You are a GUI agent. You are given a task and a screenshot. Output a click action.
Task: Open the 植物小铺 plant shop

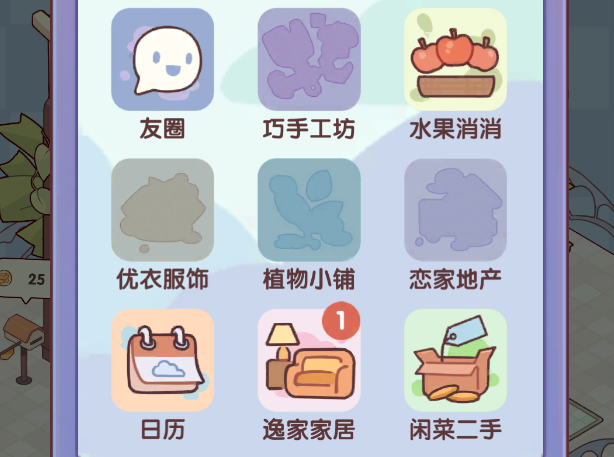(x=308, y=210)
